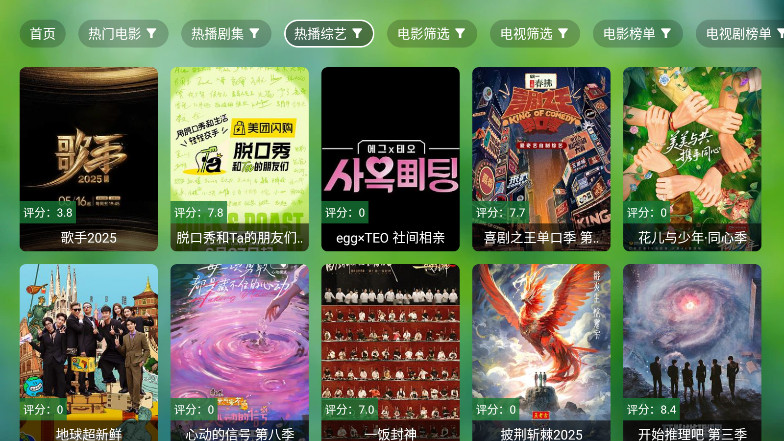Open the 一饭封神 card
The image size is (784, 441).
(390, 352)
